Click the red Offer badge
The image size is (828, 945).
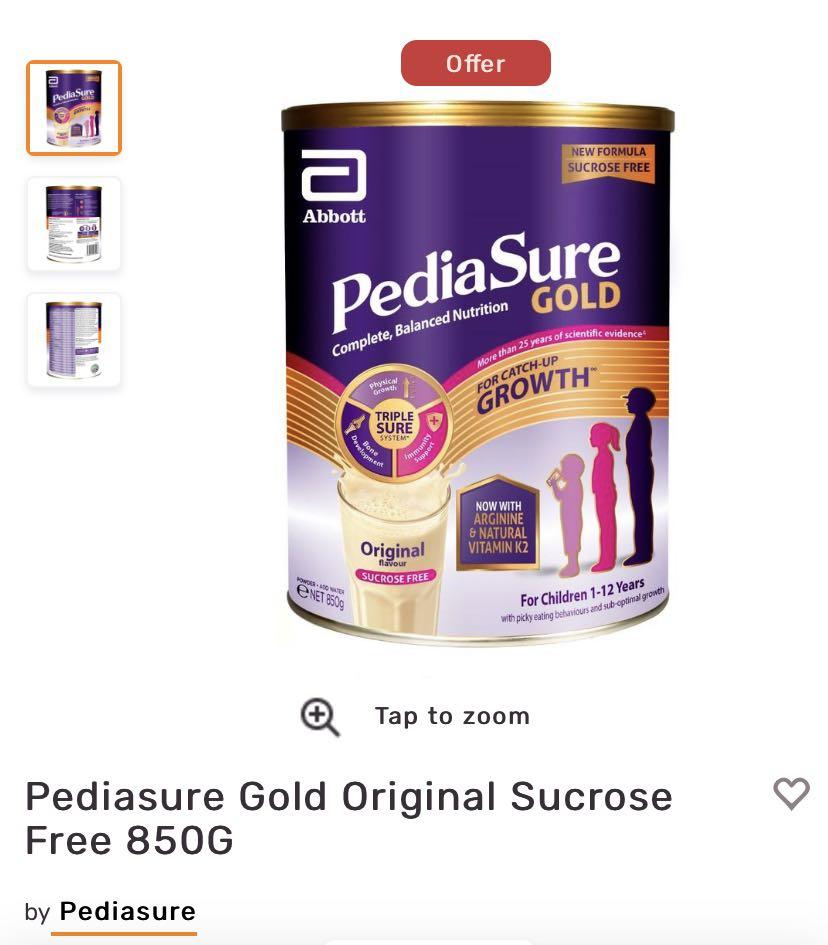pyautogui.click(x=476, y=63)
